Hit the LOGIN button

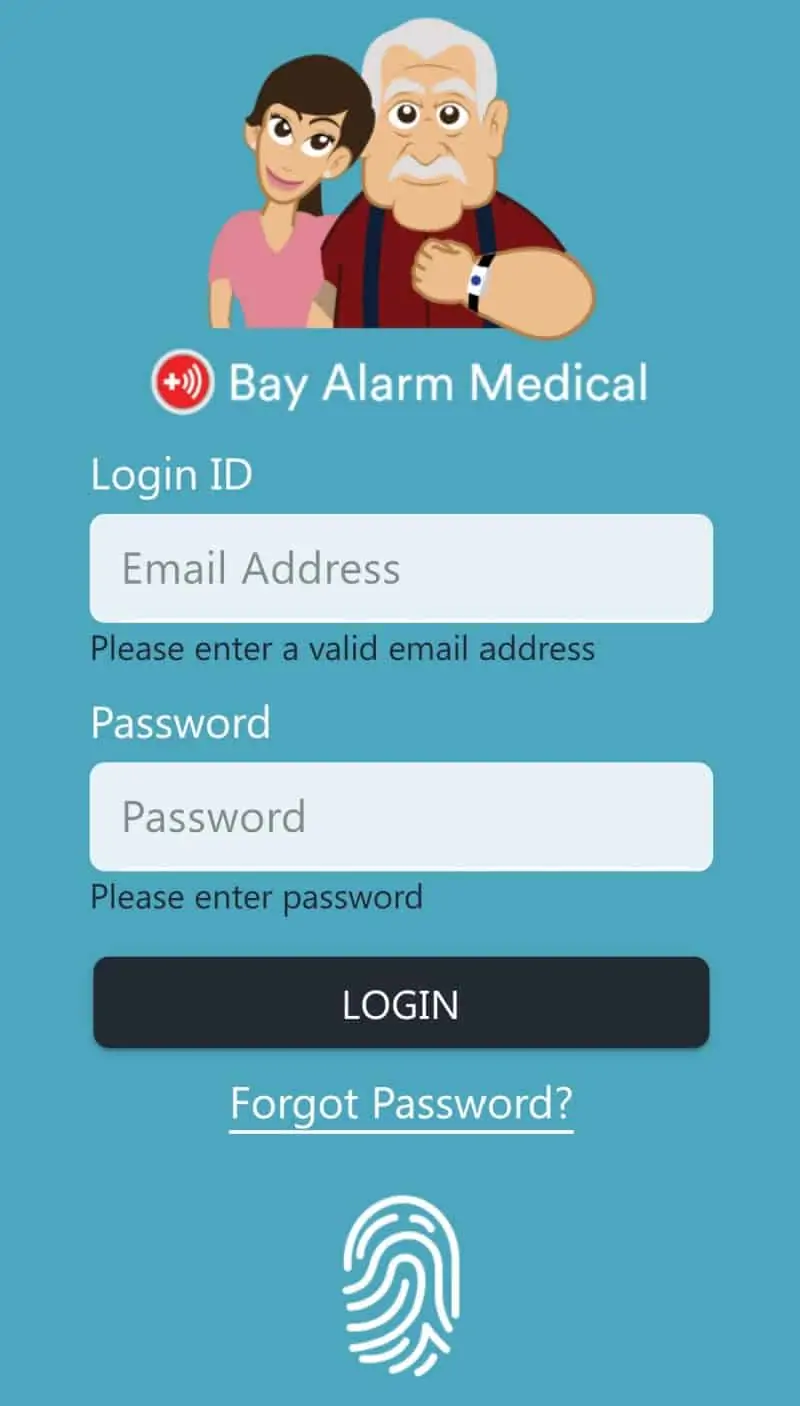coord(401,1003)
